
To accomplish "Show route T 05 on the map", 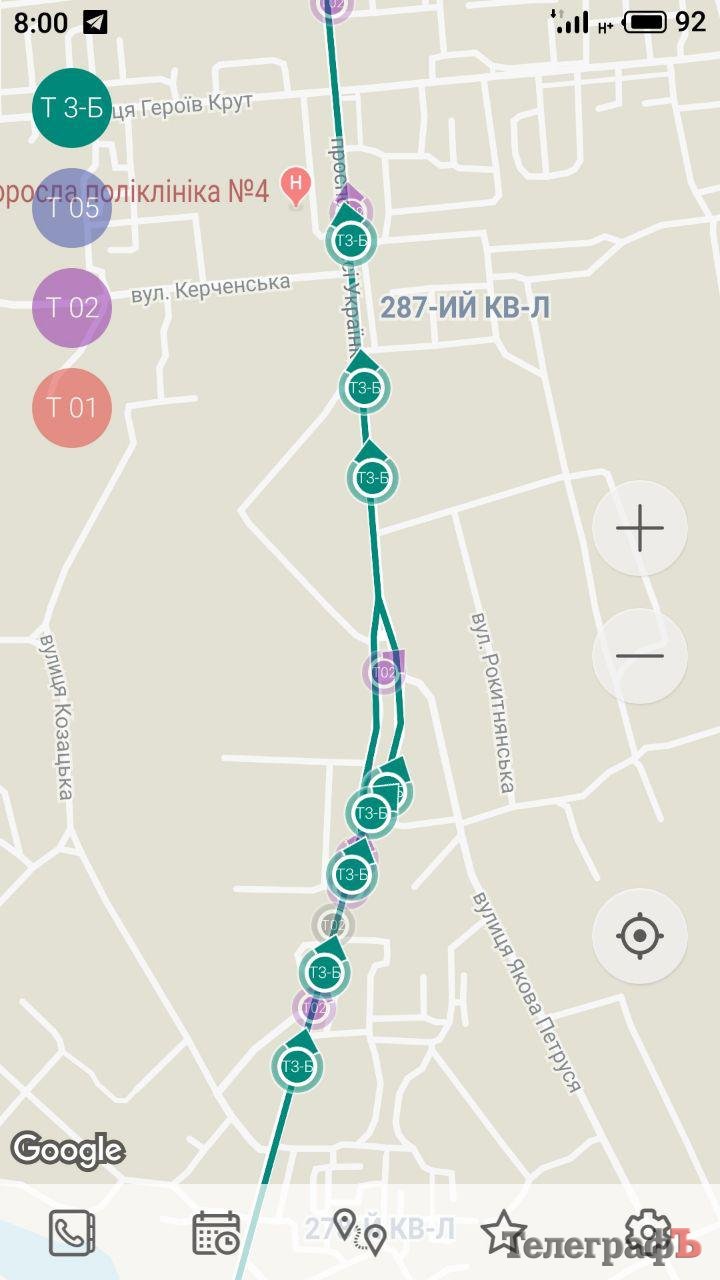I will (71, 208).
